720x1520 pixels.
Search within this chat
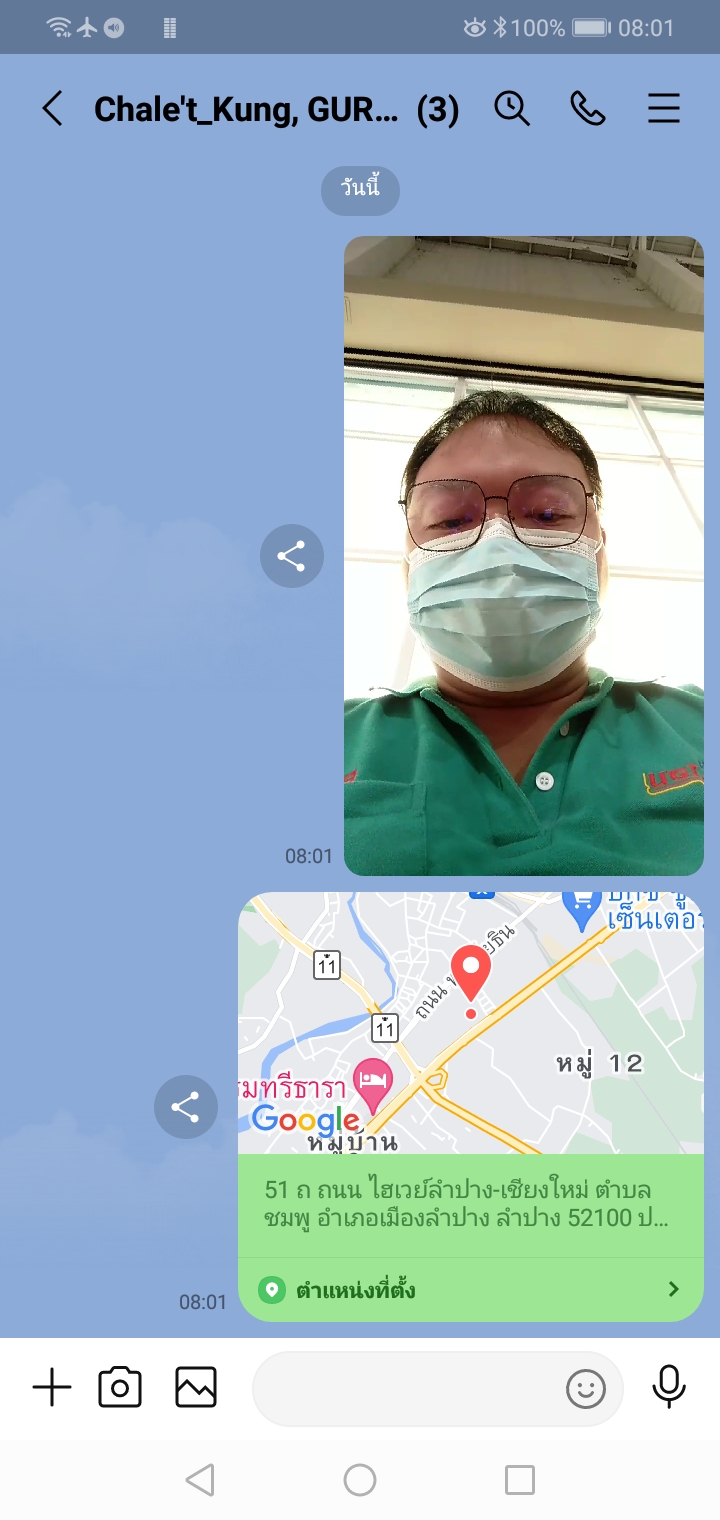coord(512,108)
